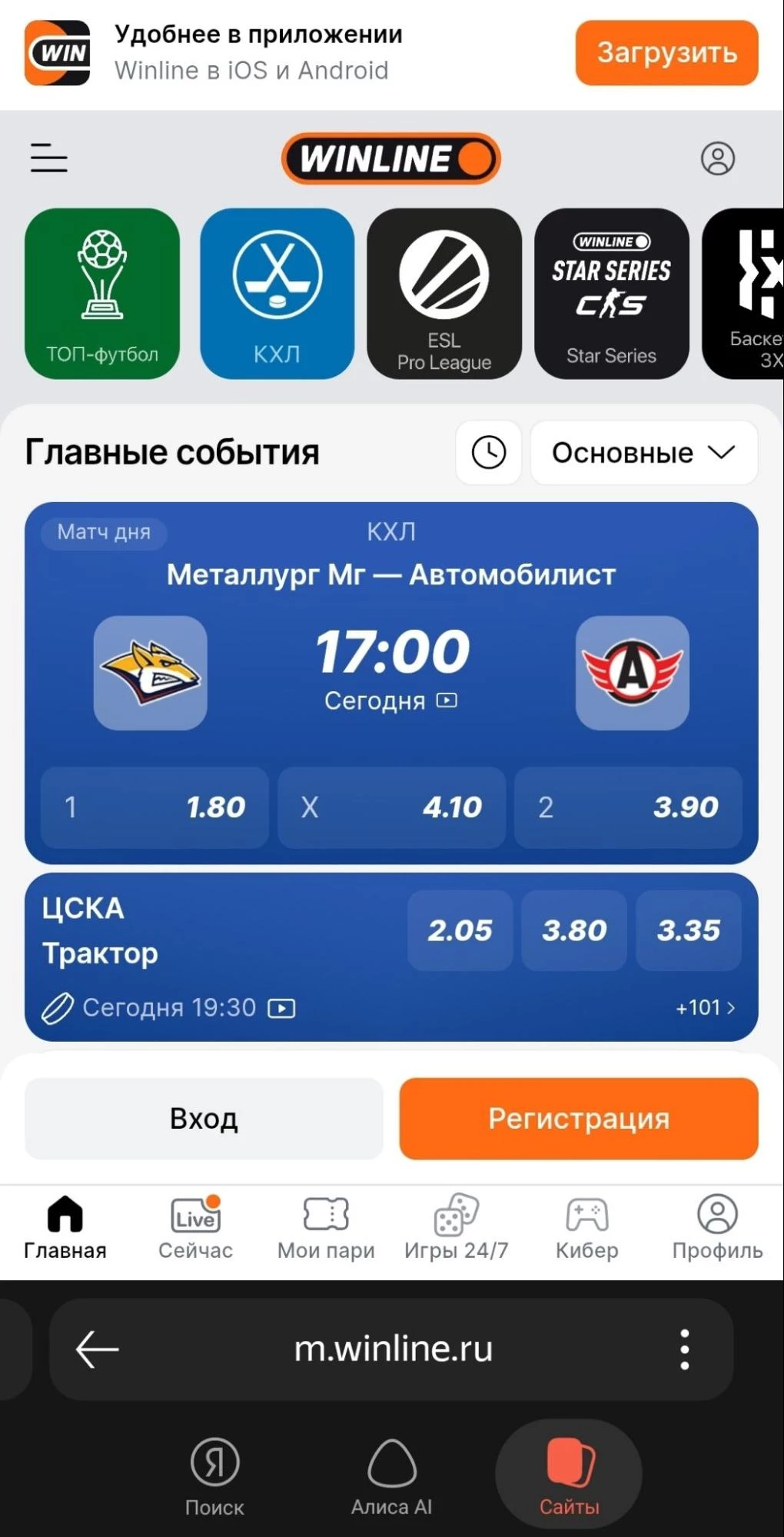
Task: Pick Автомобилист win at 3.90
Action: tap(628, 807)
